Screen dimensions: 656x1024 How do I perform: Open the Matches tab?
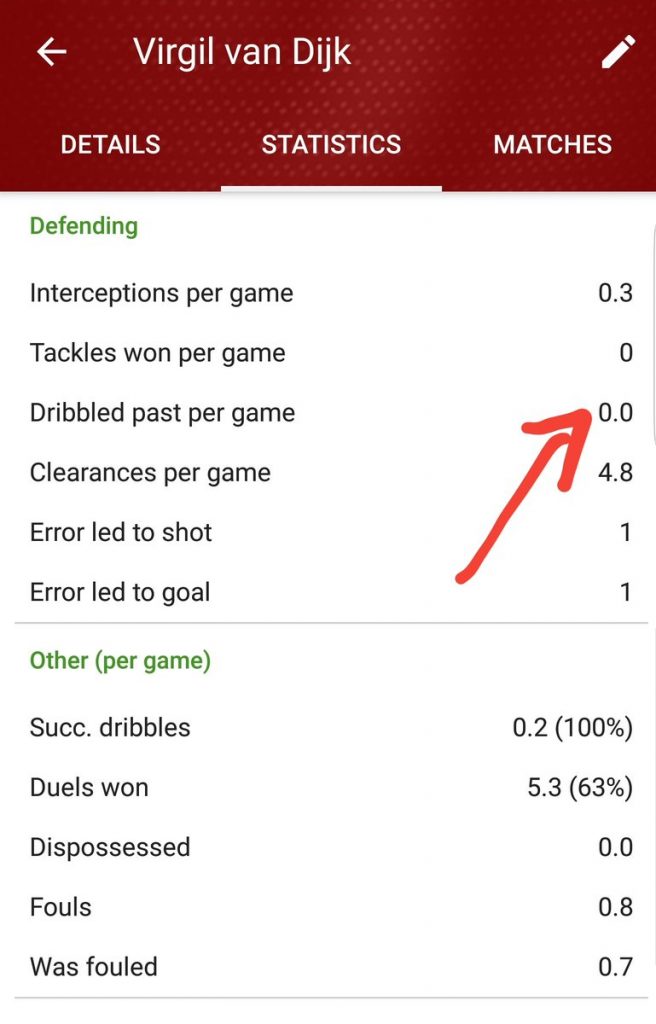(552, 144)
